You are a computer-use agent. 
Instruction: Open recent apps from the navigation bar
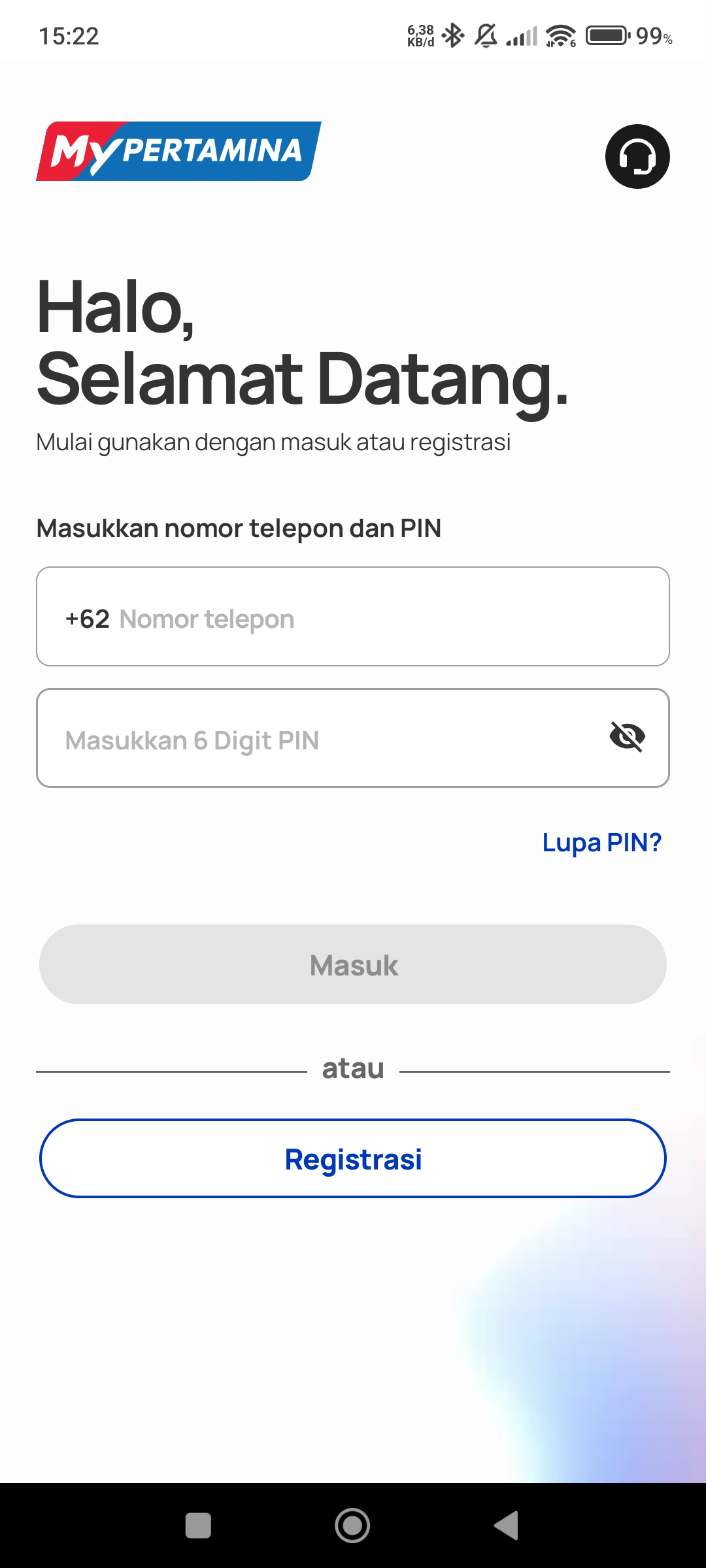tap(198, 1526)
